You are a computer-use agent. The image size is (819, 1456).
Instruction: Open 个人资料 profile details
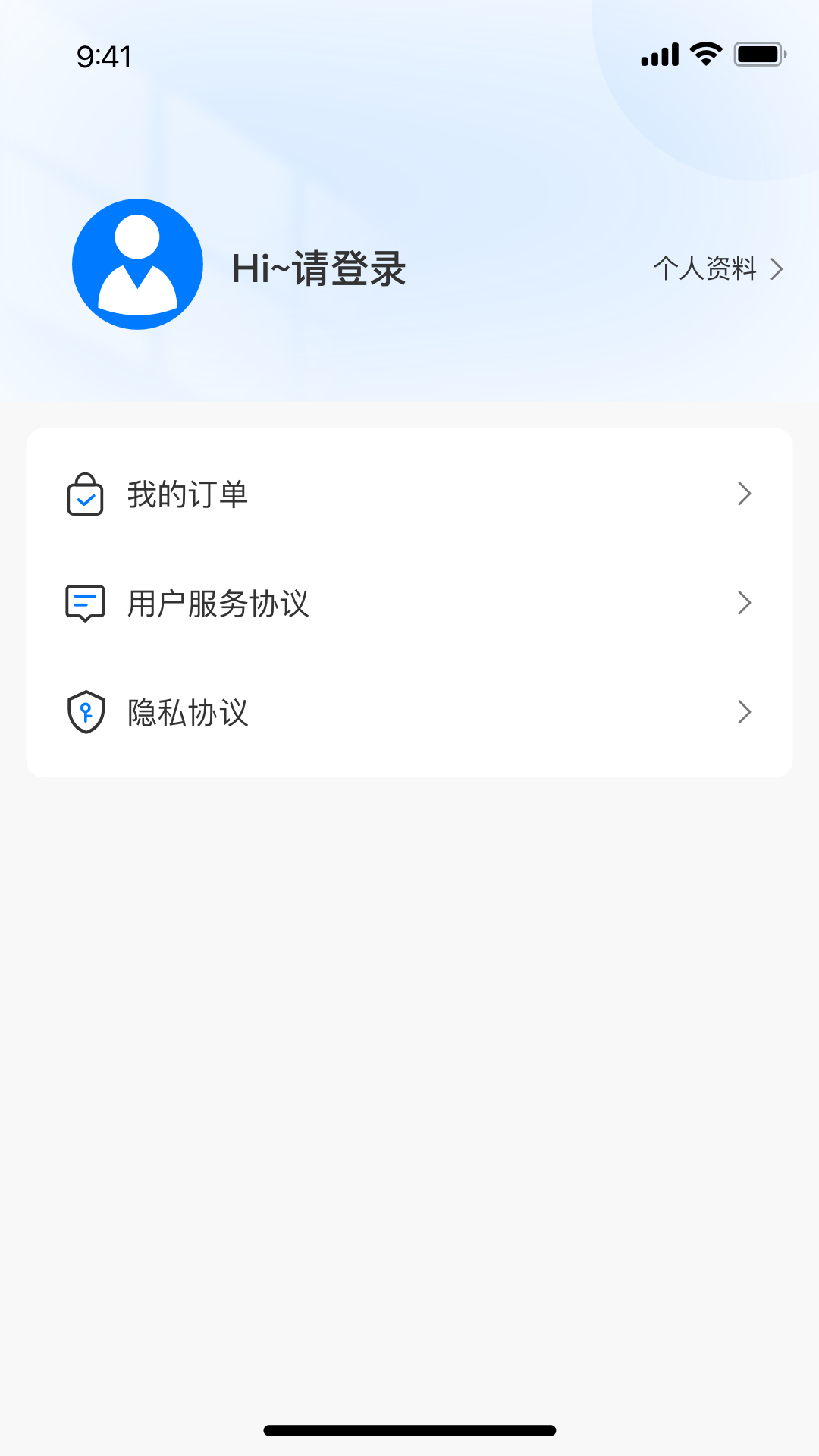(x=704, y=269)
